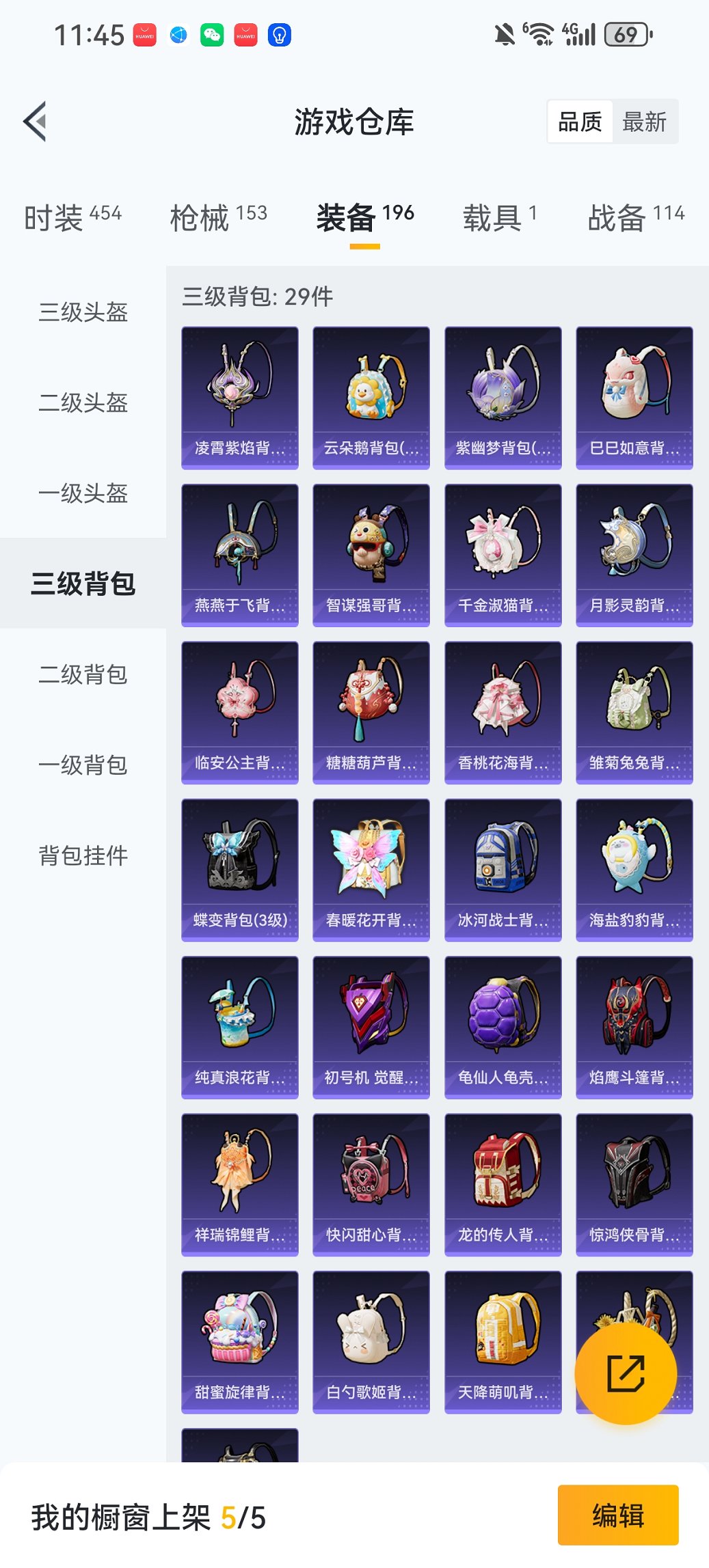Open the 背包挂件 category

(83, 855)
